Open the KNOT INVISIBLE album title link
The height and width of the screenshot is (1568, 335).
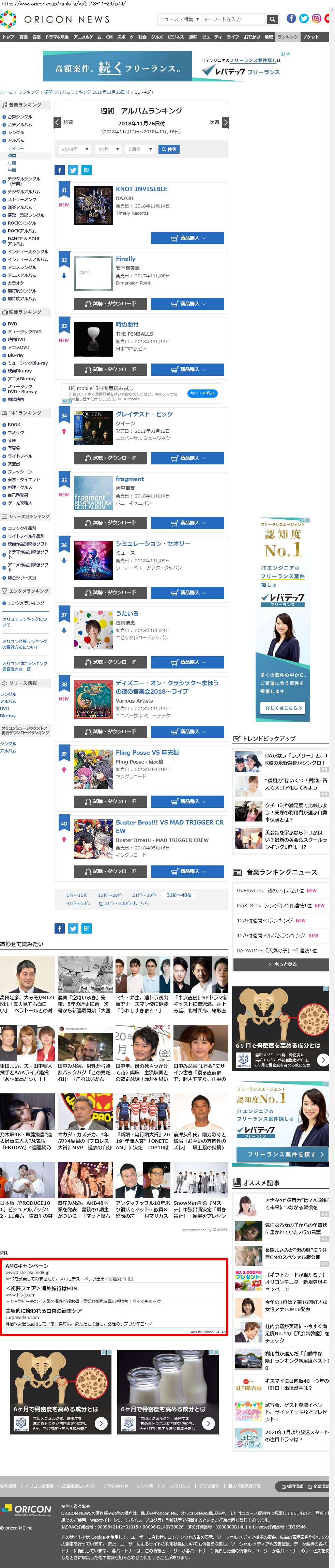point(141,189)
